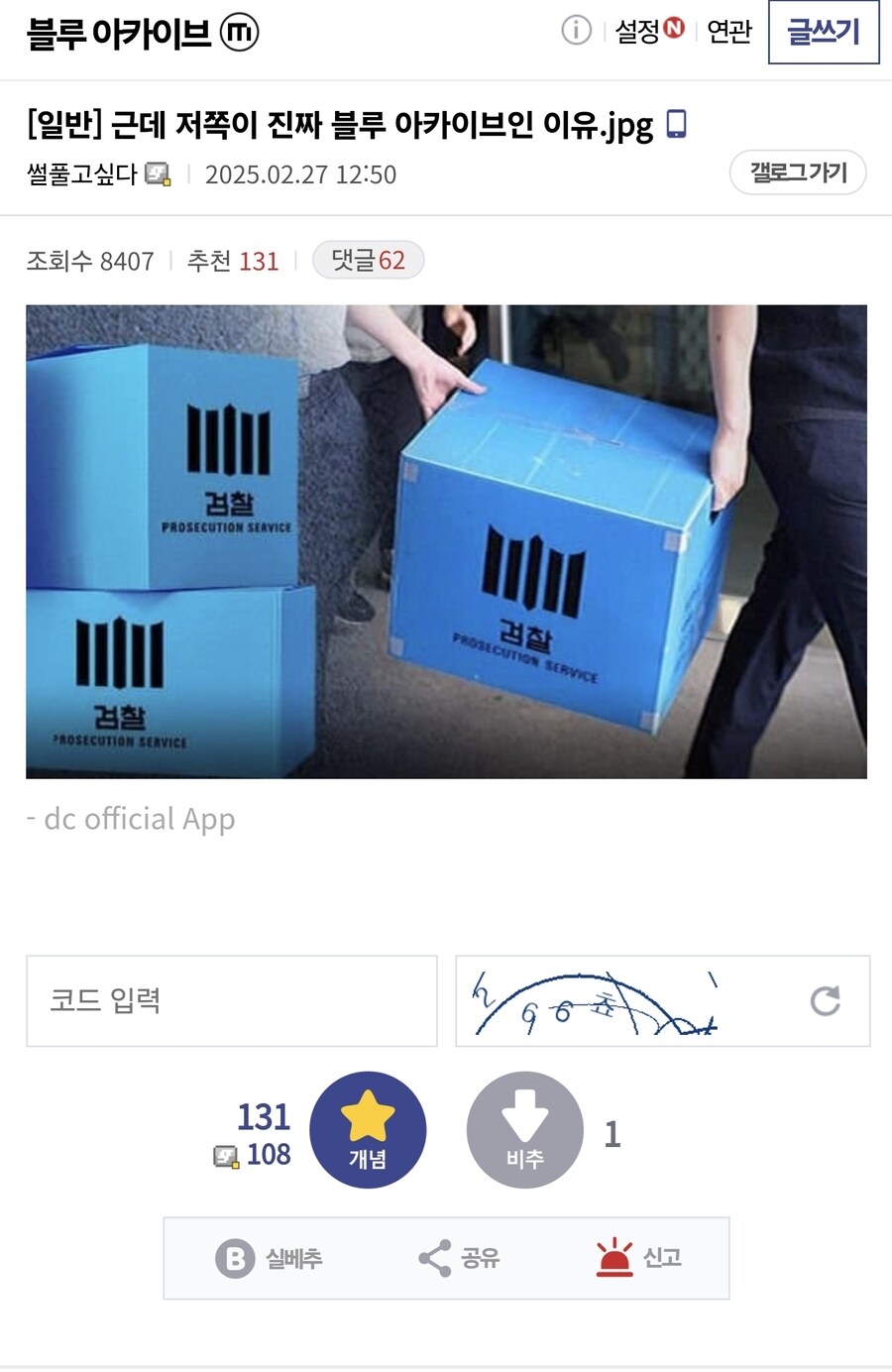This screenshot has width=892, height=1372.
Task: Open the 댓글62 comments section
Action: (x=368, y=259)
